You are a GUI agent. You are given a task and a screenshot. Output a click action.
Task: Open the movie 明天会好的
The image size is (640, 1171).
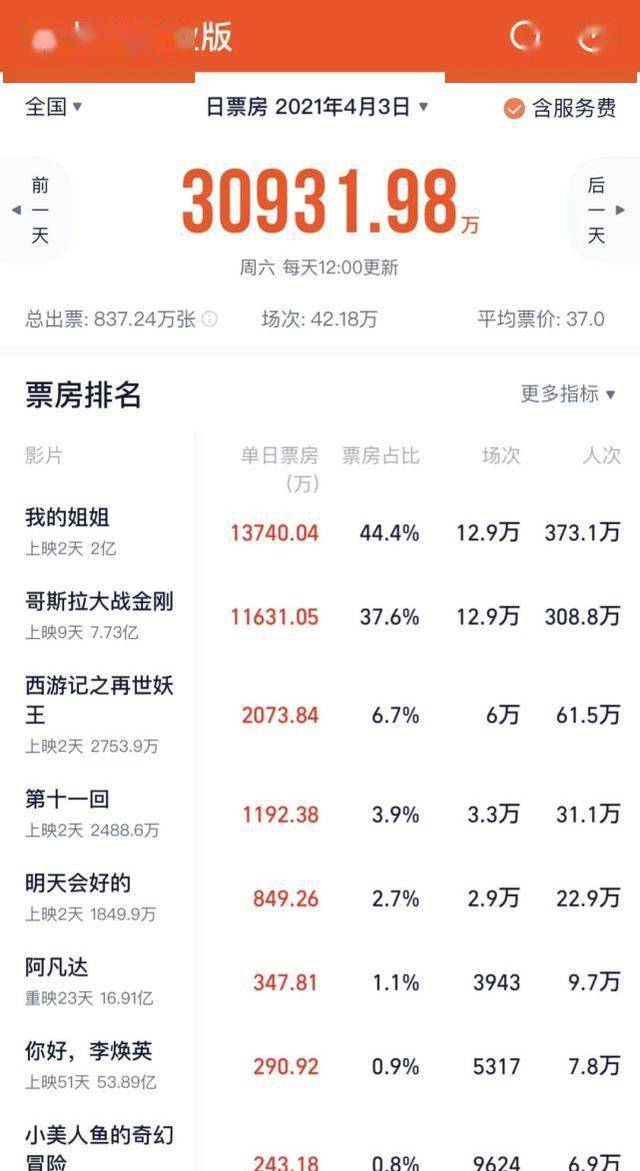point(78,883)
